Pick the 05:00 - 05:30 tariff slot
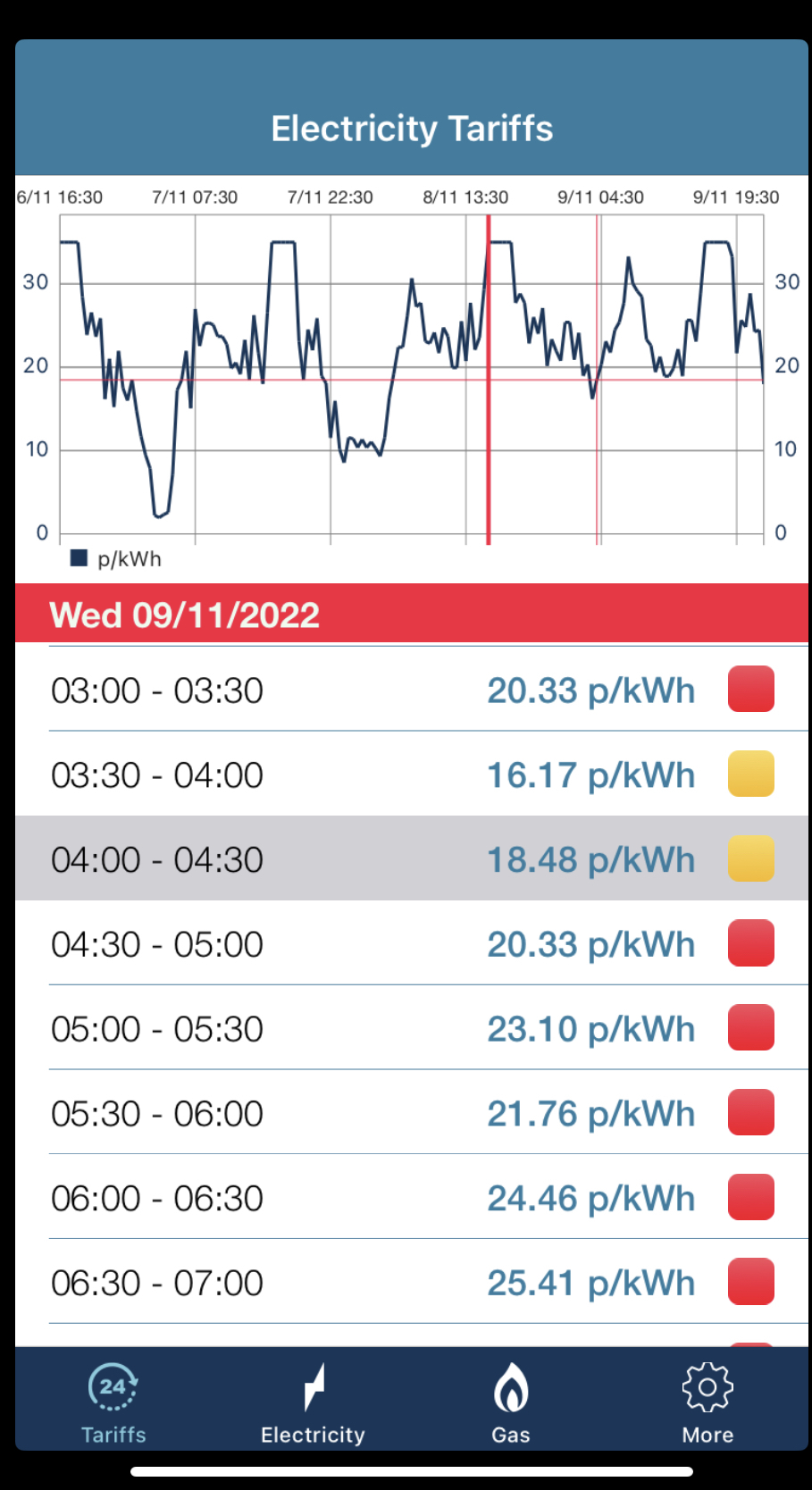812x1490 pixels. pyautogui.click(x=412, y=1028)
